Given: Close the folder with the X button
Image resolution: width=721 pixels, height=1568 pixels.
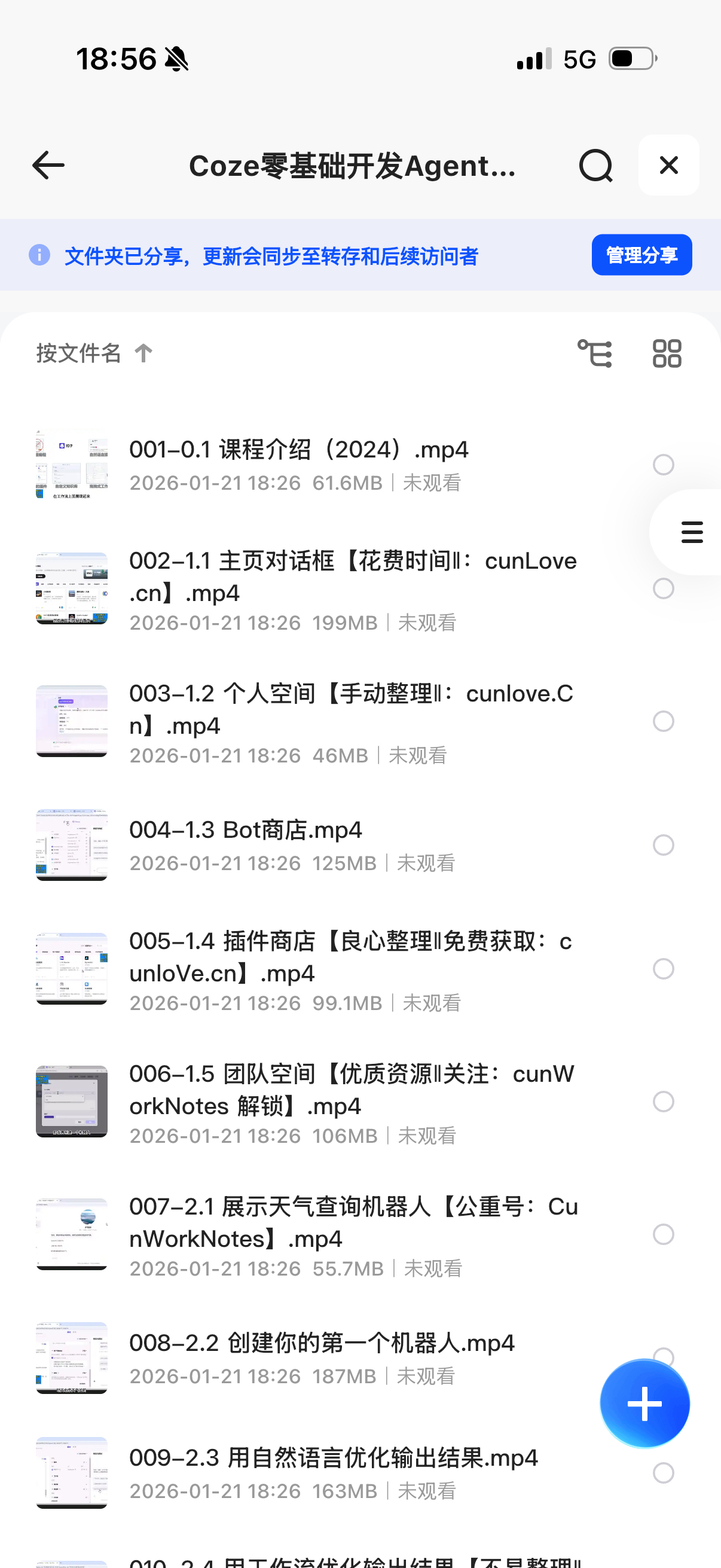Looking at the screenshot, I should (x=668, y=165).
